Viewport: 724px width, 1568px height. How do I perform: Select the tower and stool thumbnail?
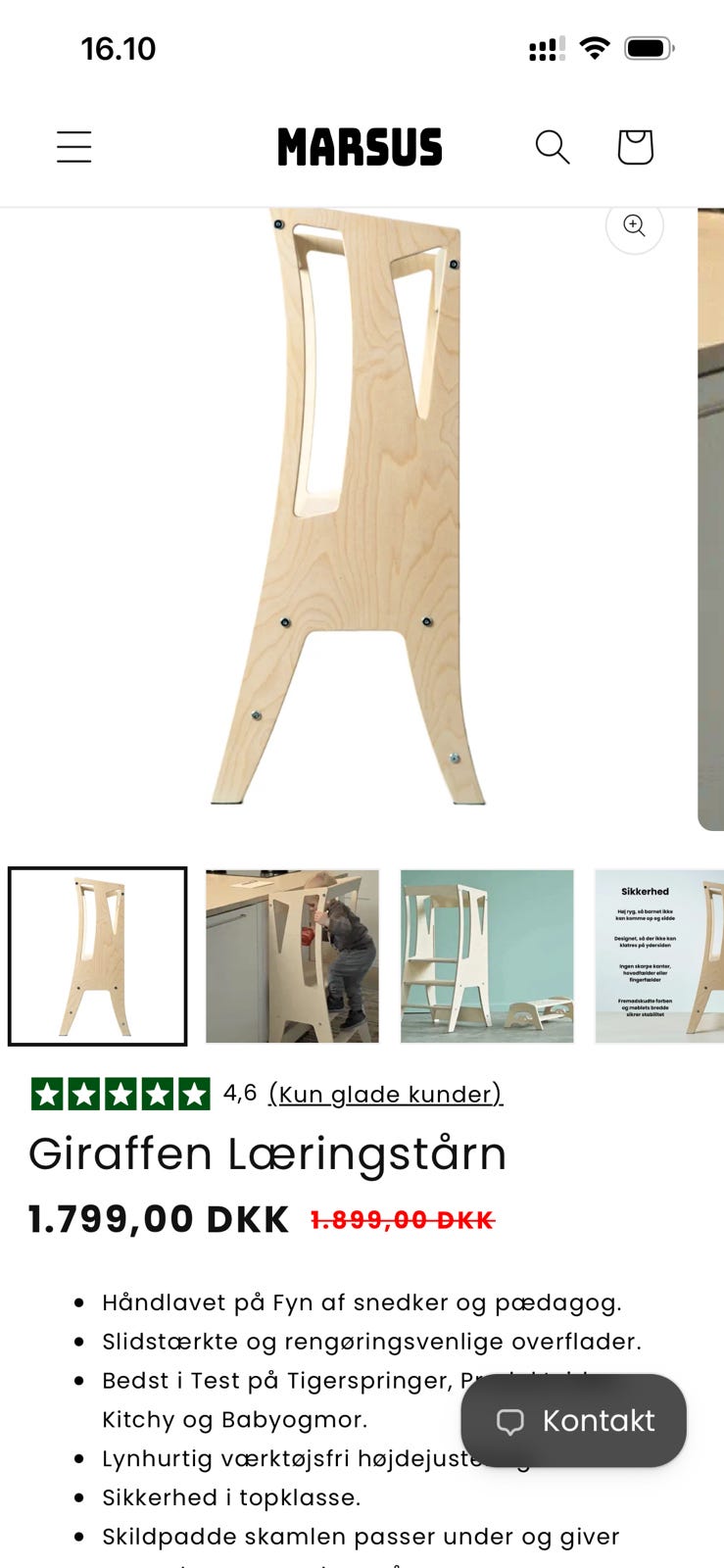pyautogui.click(x=487, y=955)
